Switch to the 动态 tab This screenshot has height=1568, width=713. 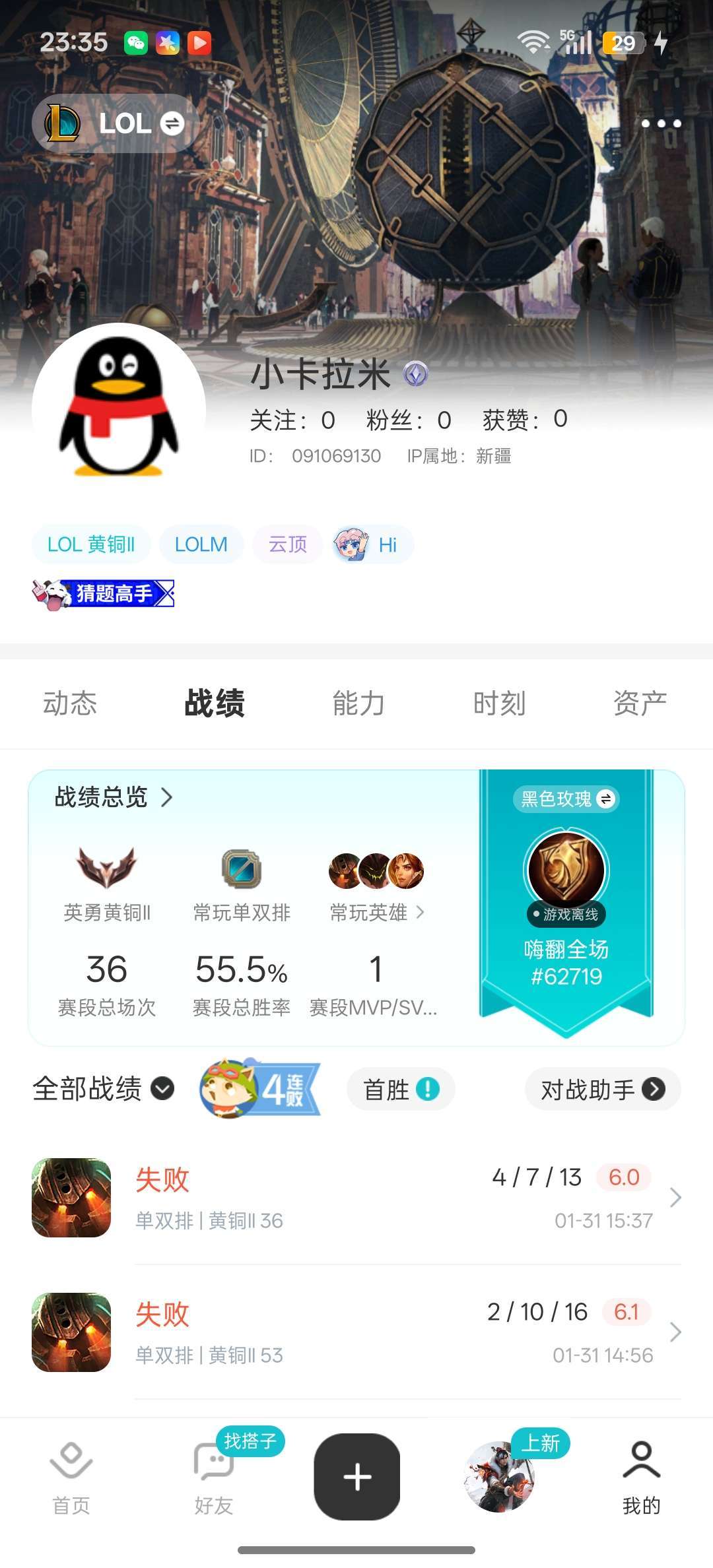(x=70, y=703)
